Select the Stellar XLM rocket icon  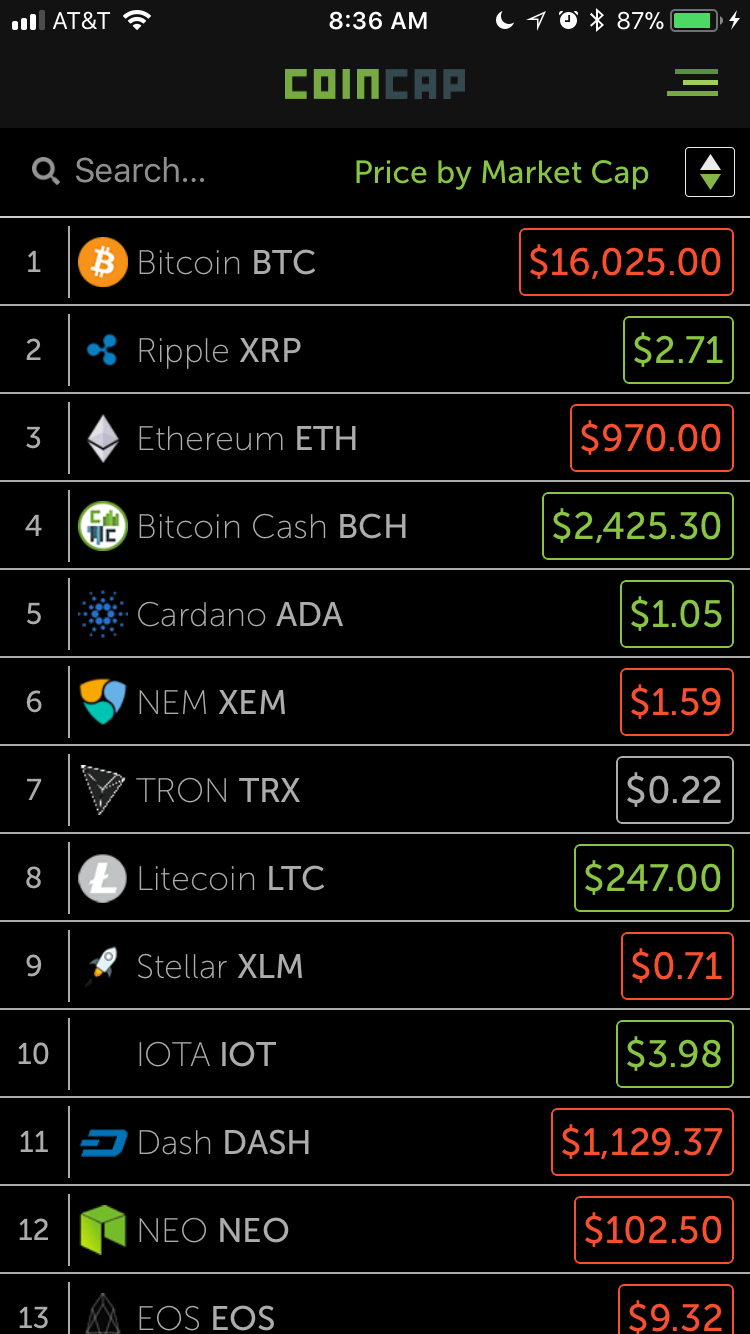coord(103,966)
